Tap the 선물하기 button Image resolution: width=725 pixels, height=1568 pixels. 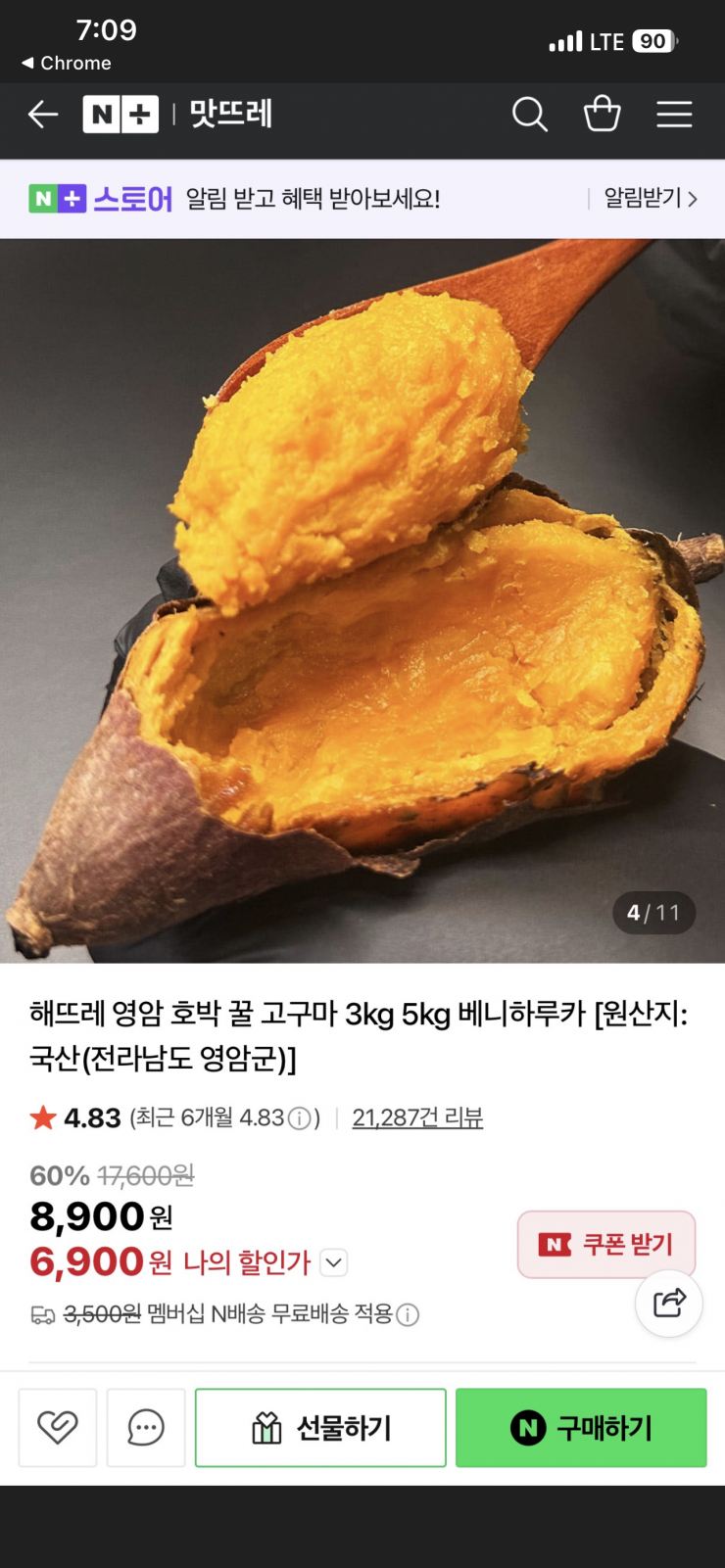(320, 1427)
